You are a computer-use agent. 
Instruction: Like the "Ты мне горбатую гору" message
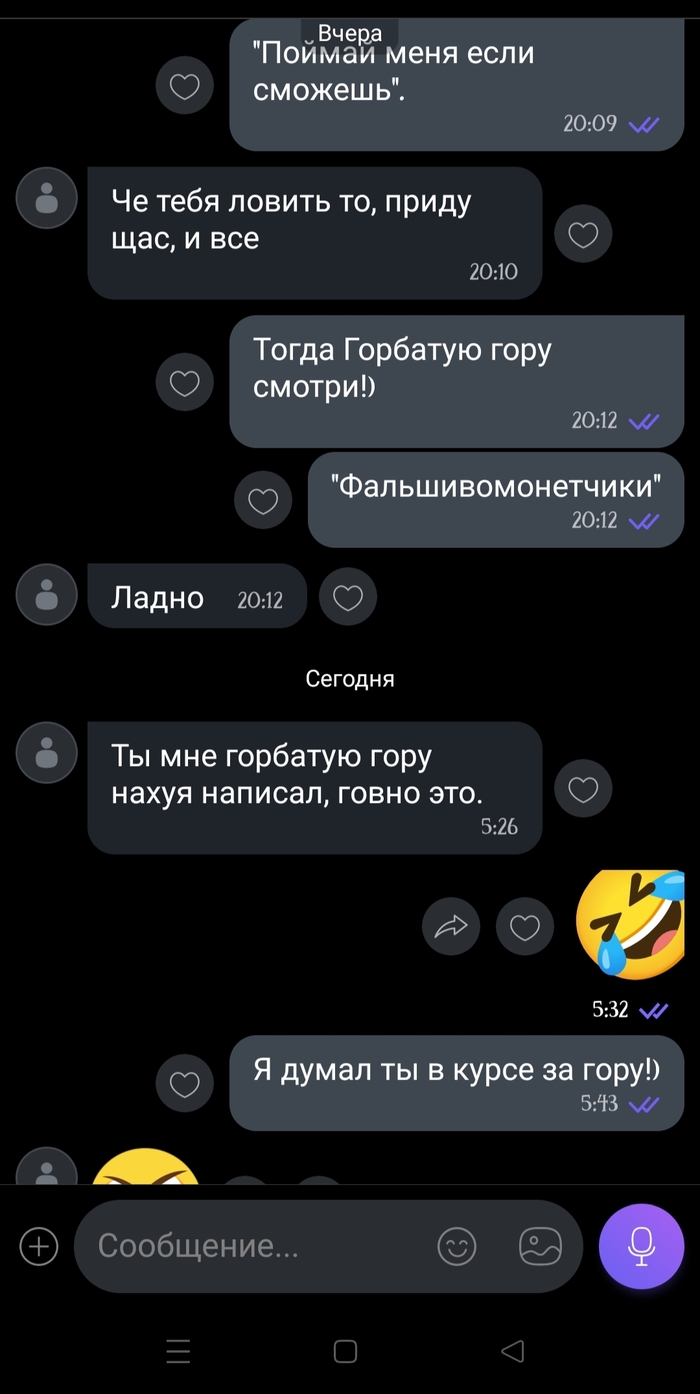(583, 789)
